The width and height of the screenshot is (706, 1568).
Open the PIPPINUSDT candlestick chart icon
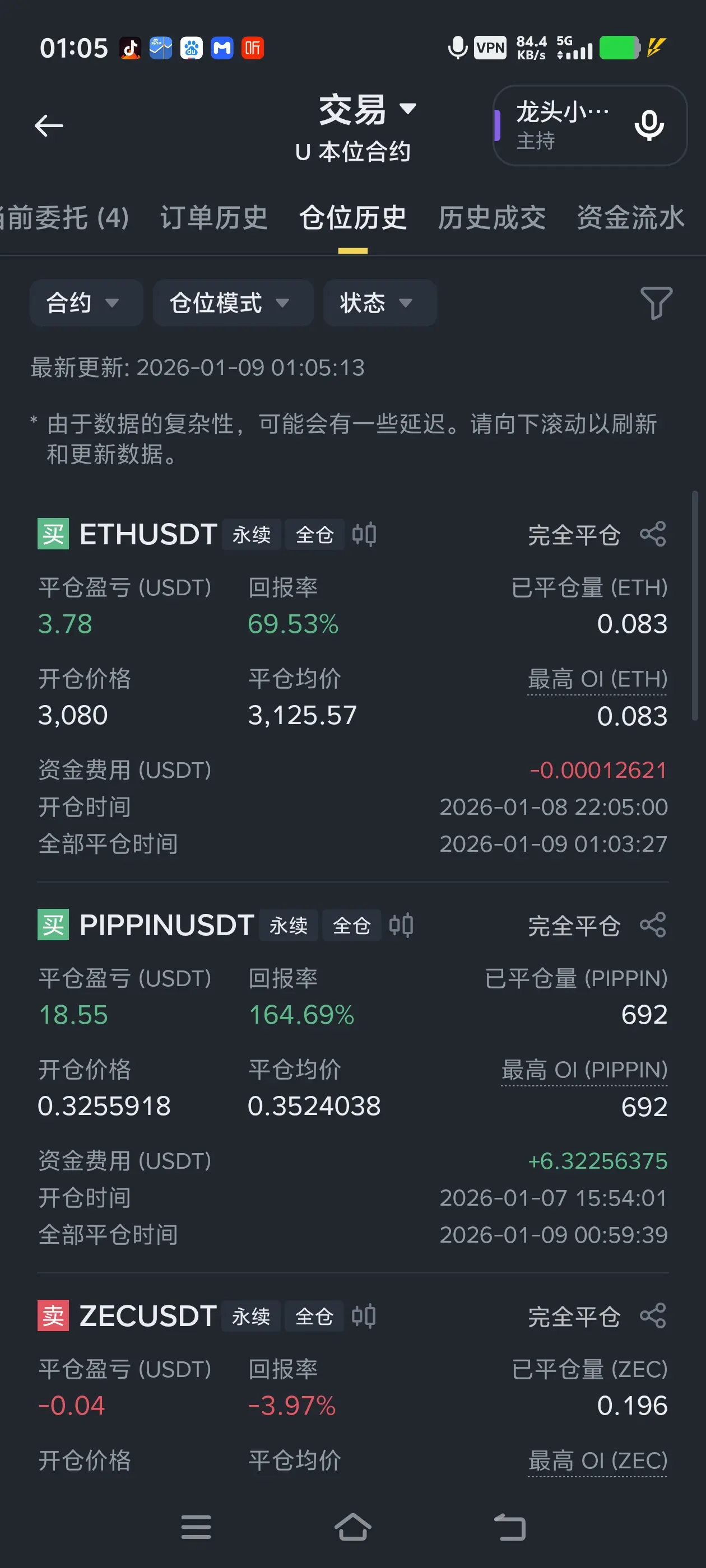click(401, 925)
